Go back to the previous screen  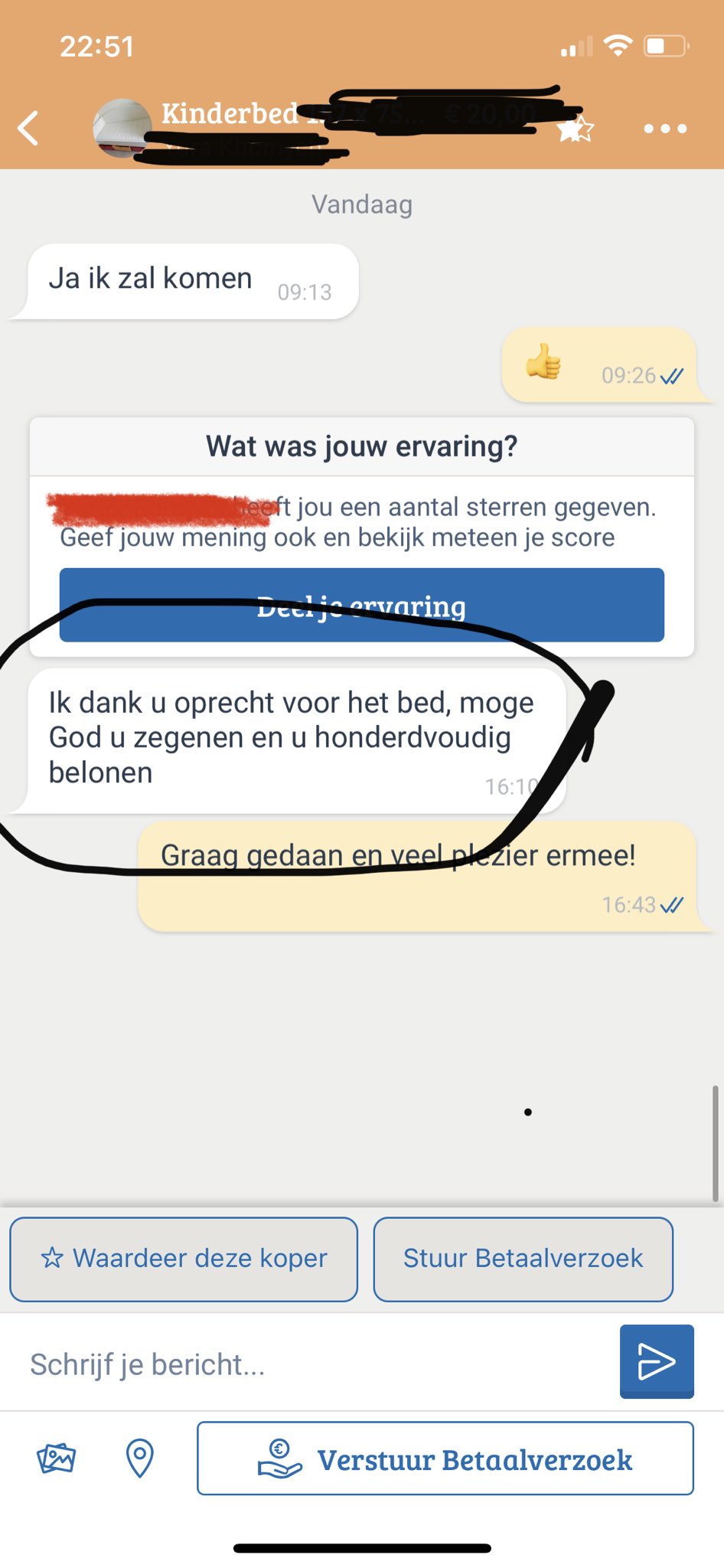[29, 128]
